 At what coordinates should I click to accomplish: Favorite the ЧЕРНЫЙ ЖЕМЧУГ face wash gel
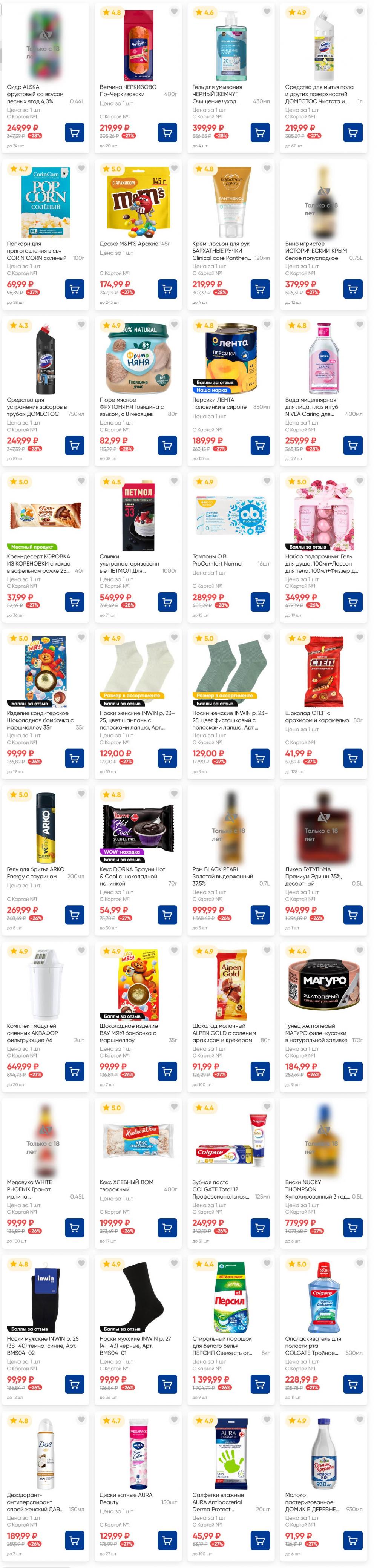click(267, 12)
